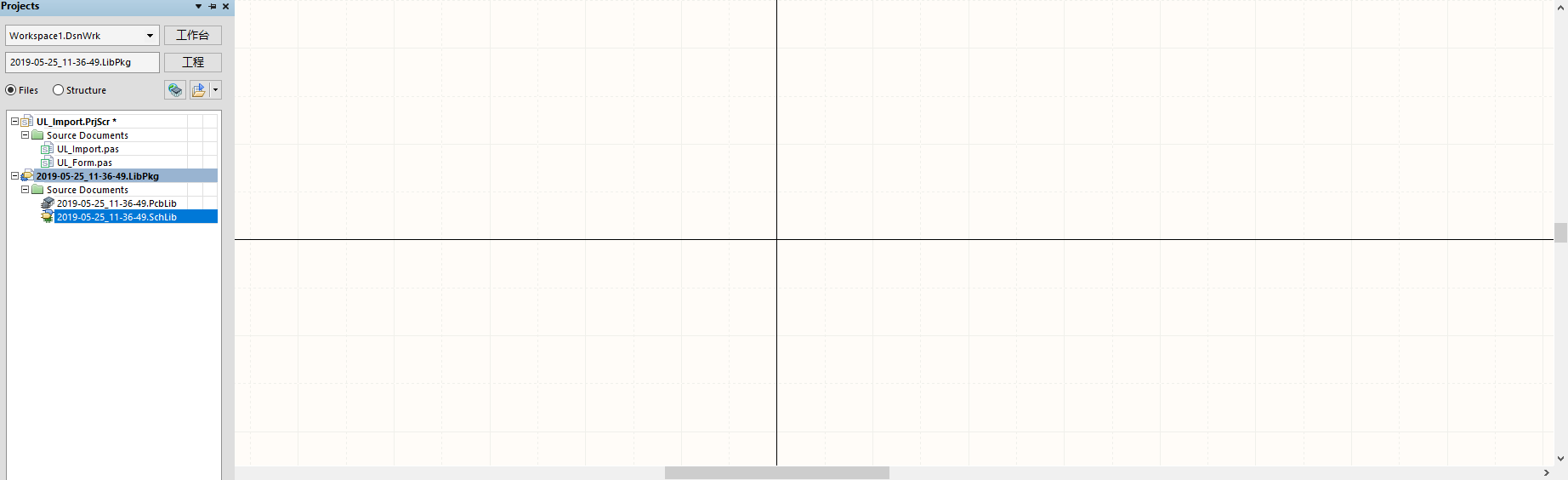The height and width of the screenshot is (480, 1568).
Task: Collapse the UL_Import.PrjScr tree node
Action: 14,122
